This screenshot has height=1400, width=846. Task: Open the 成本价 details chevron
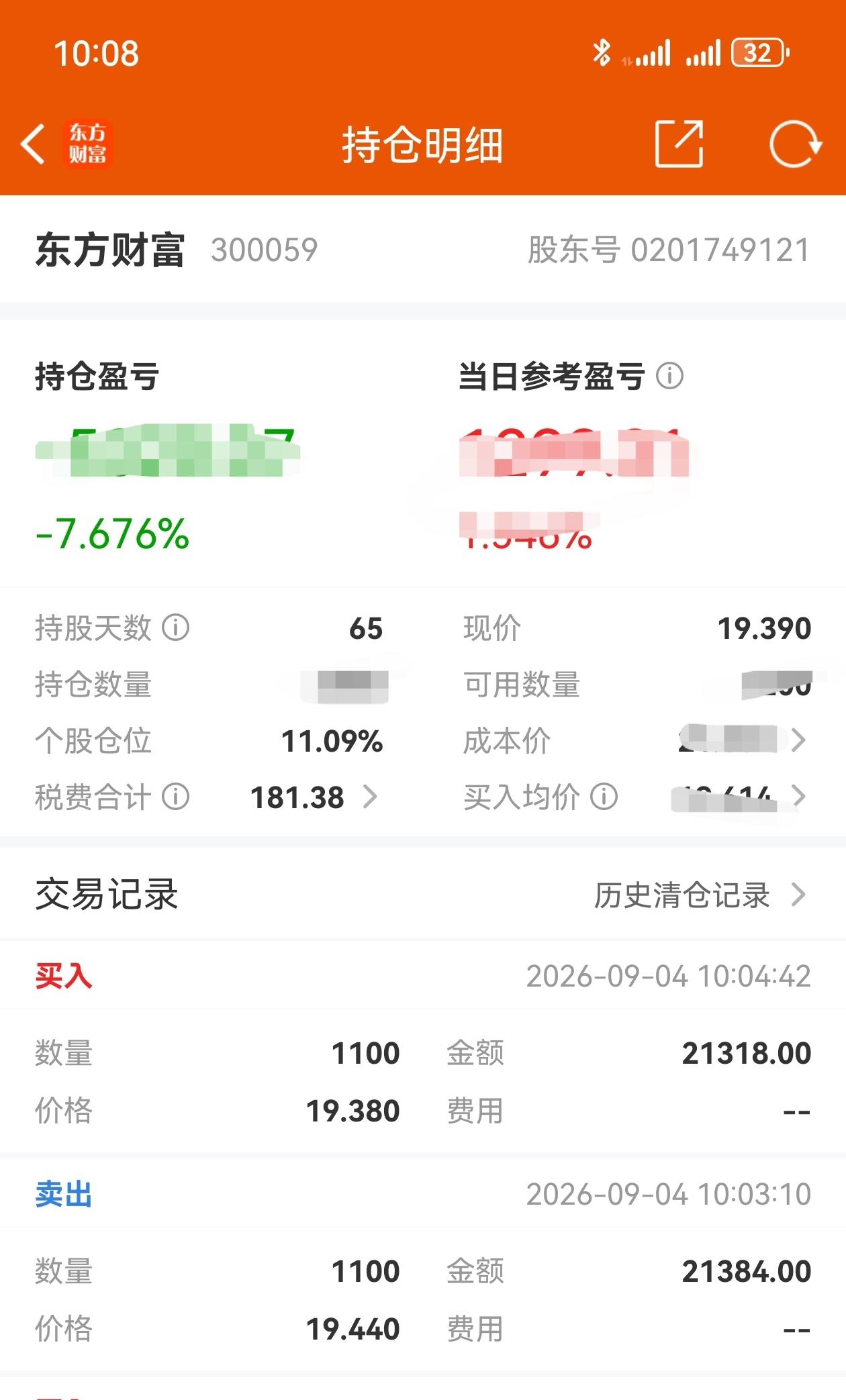[798, 741]
